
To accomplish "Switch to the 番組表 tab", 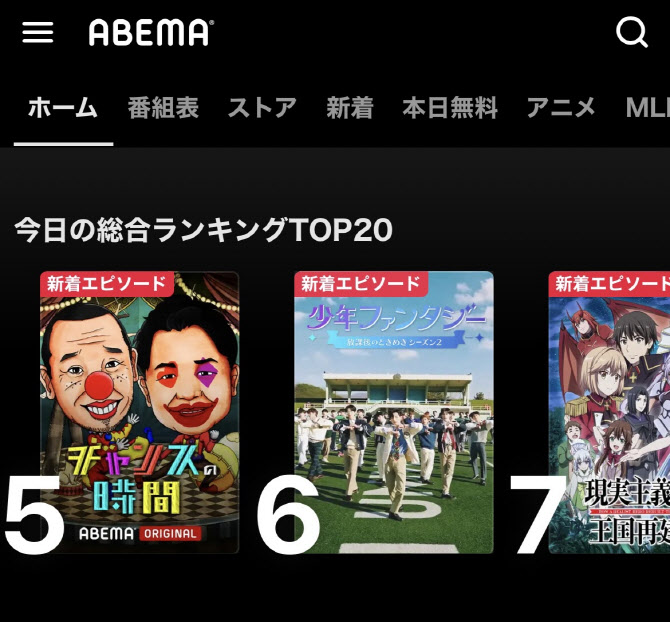I will pyautogui.click(x=163, y=108).
